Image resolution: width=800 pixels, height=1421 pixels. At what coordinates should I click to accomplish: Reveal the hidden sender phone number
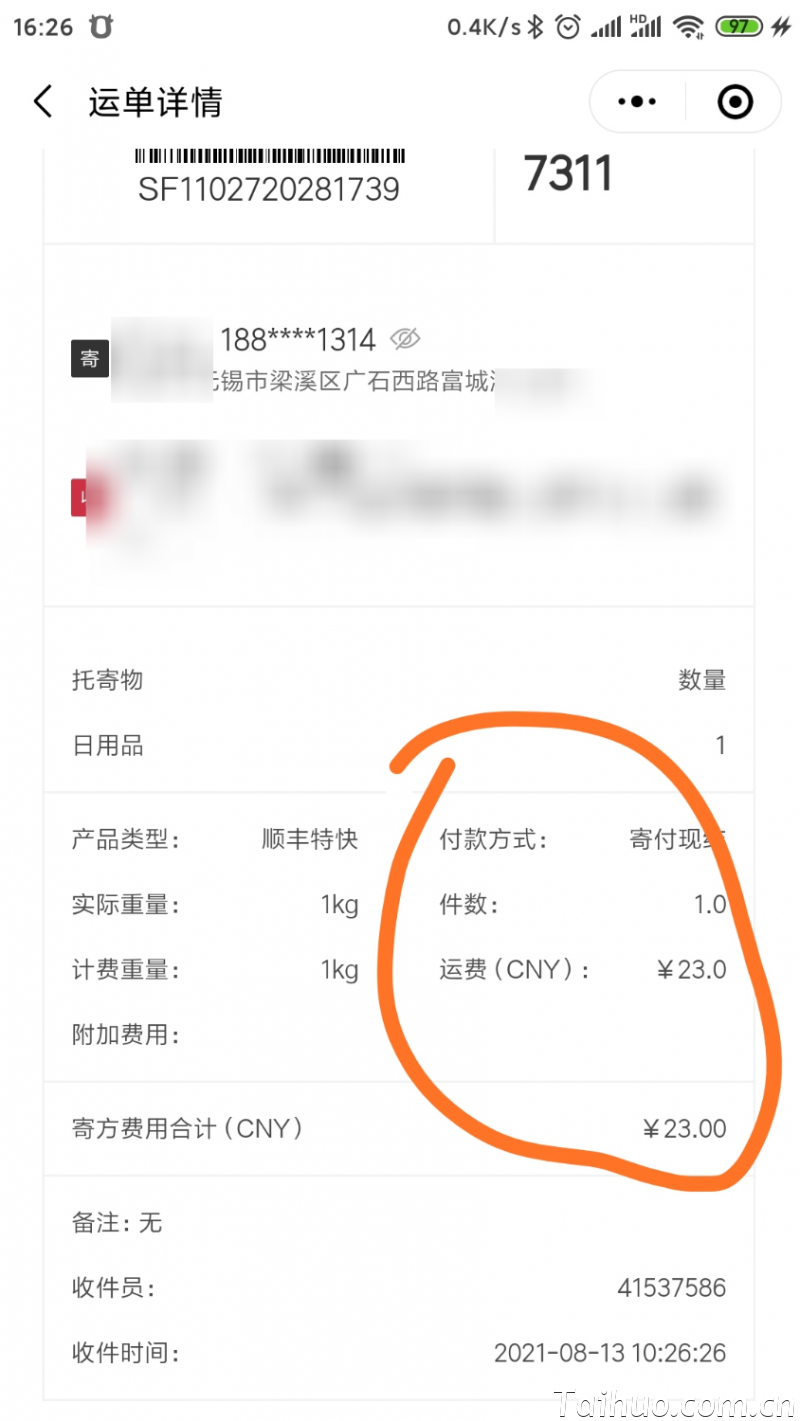coord(405,339)
